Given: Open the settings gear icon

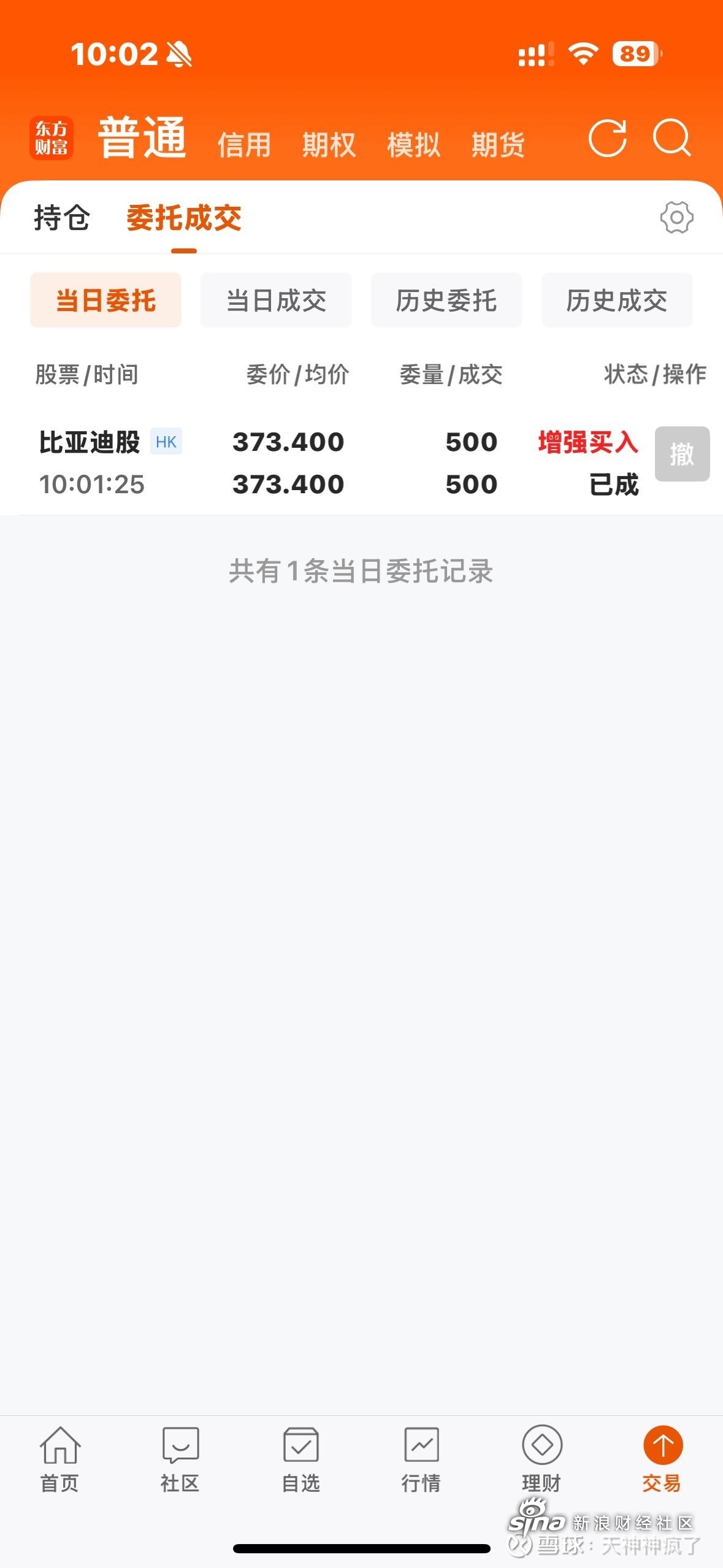Looking at the screenshot, I should tap(677, 217).
